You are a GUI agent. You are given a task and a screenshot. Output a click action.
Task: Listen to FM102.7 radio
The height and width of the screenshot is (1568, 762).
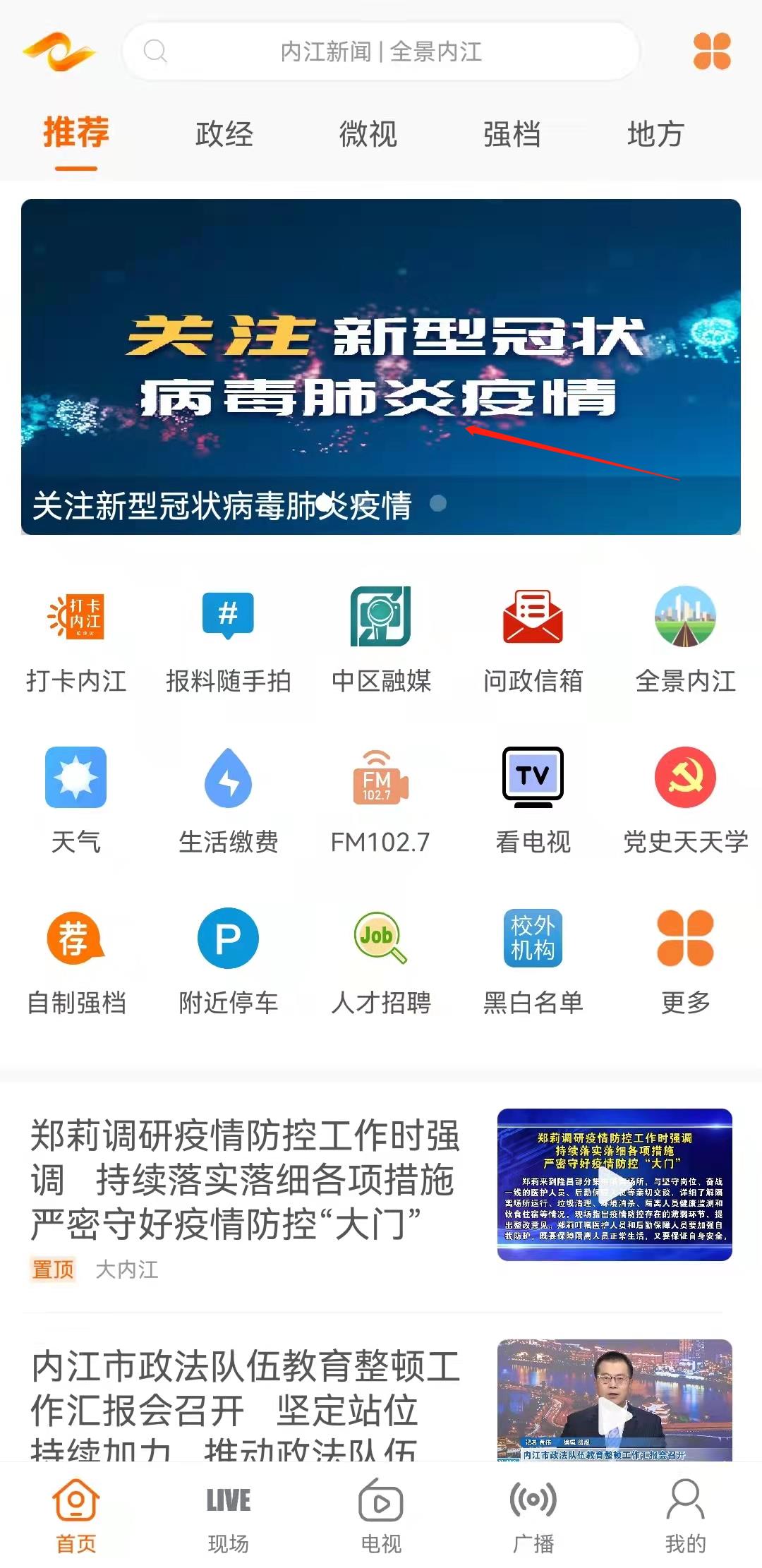380,801
